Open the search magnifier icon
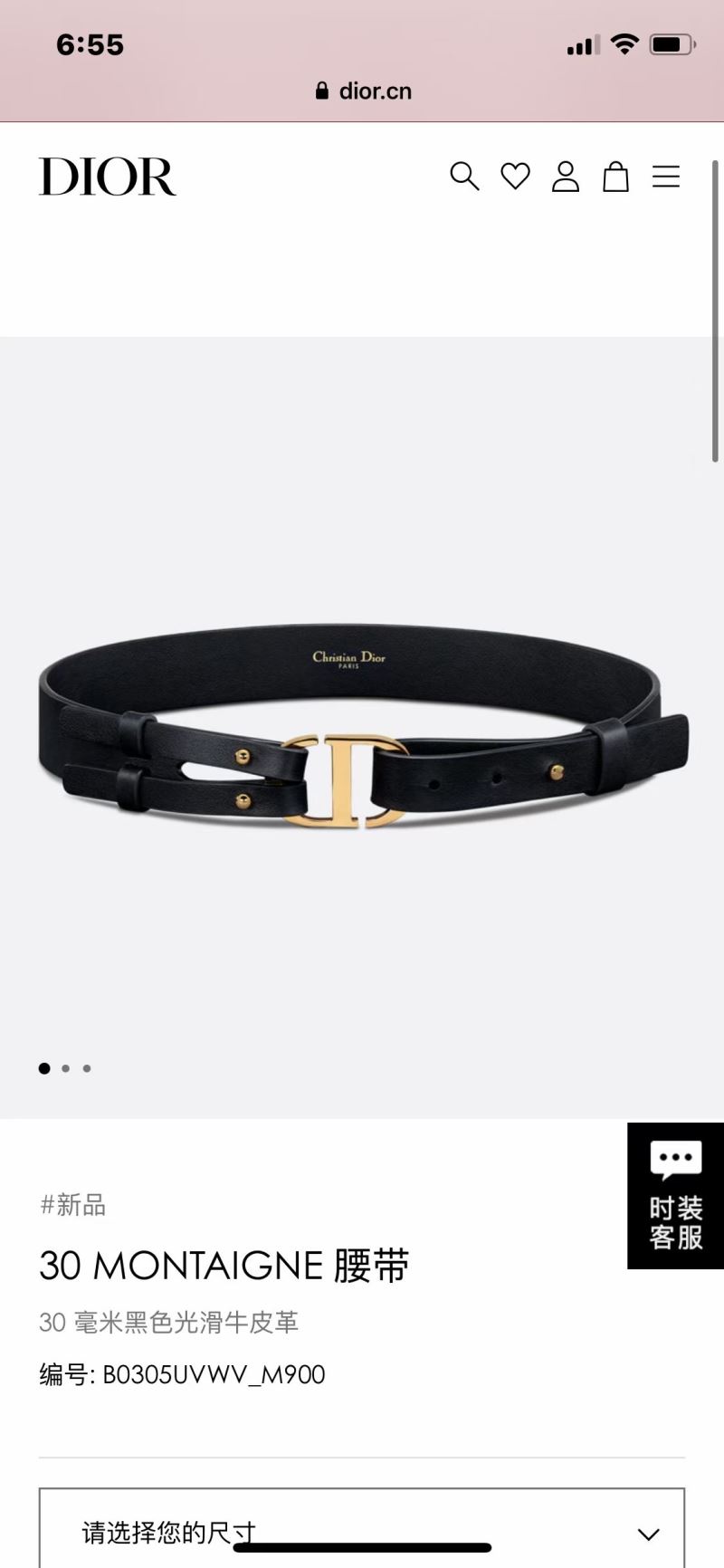The height and width of the screenshot is (1568, 724). click(464, 177)
